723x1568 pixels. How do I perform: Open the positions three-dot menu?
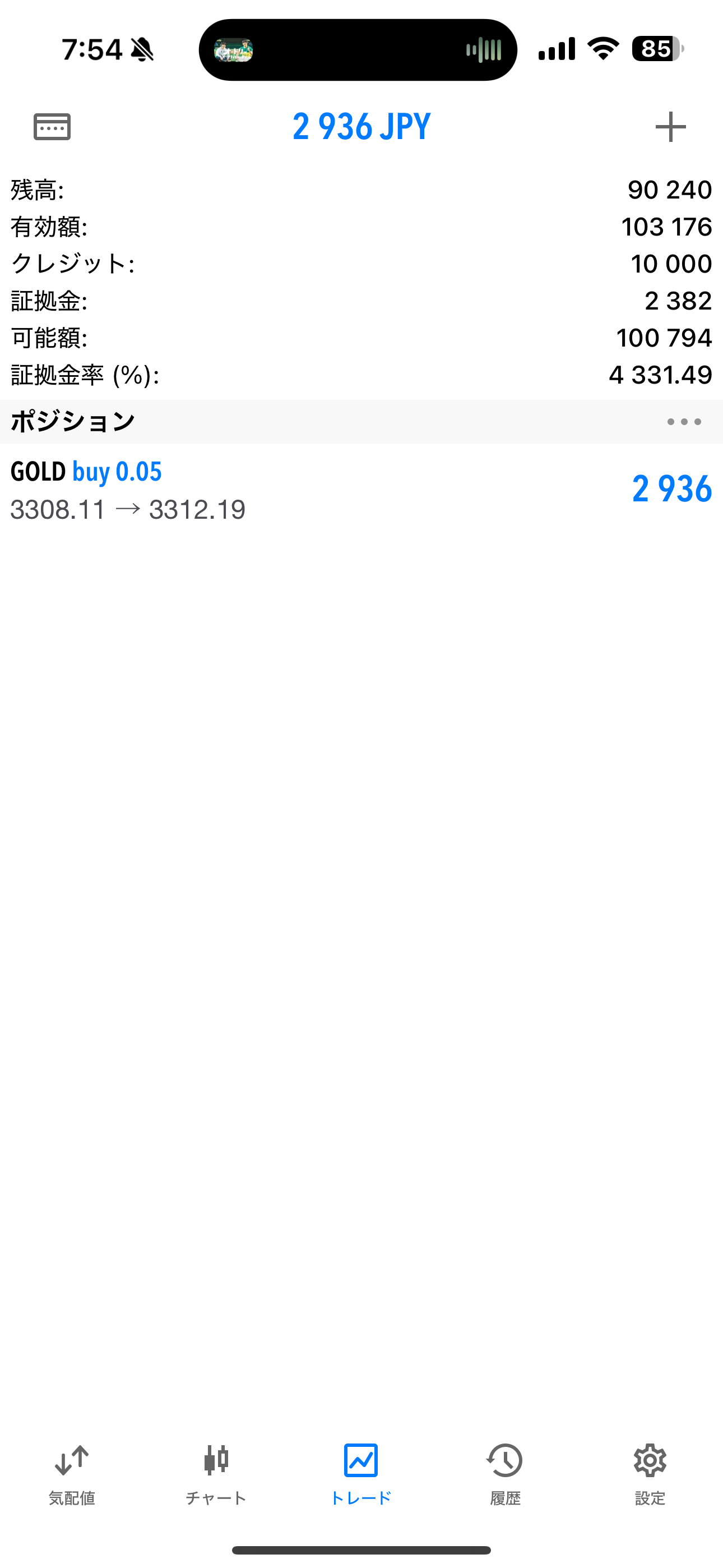pos(684,422)
